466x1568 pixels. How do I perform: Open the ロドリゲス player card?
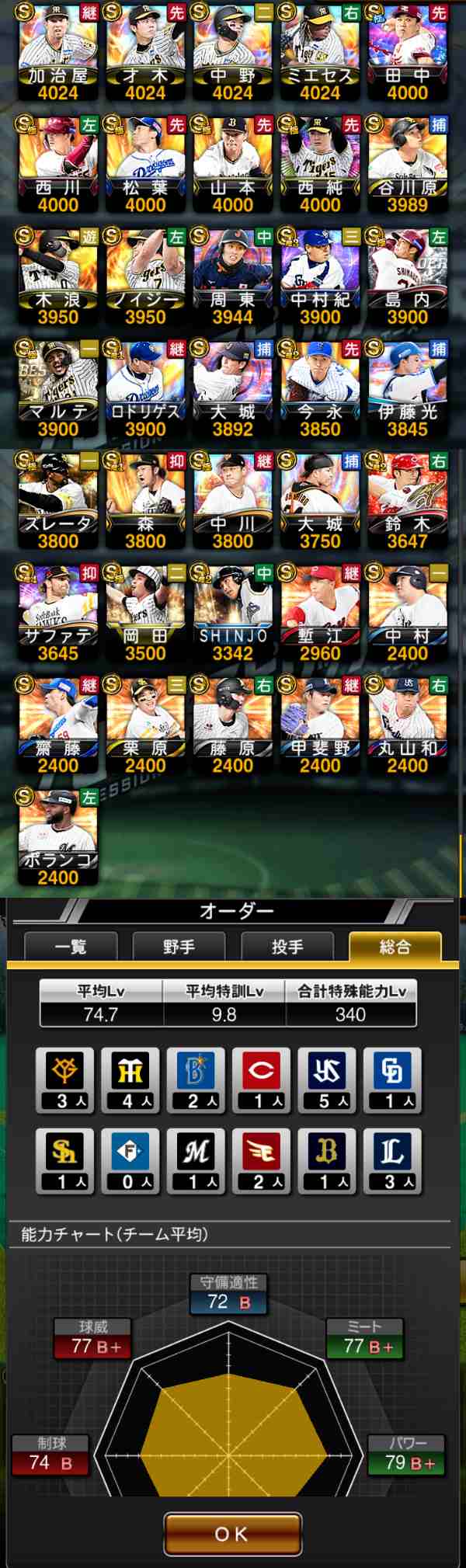(x=145, y=387)
